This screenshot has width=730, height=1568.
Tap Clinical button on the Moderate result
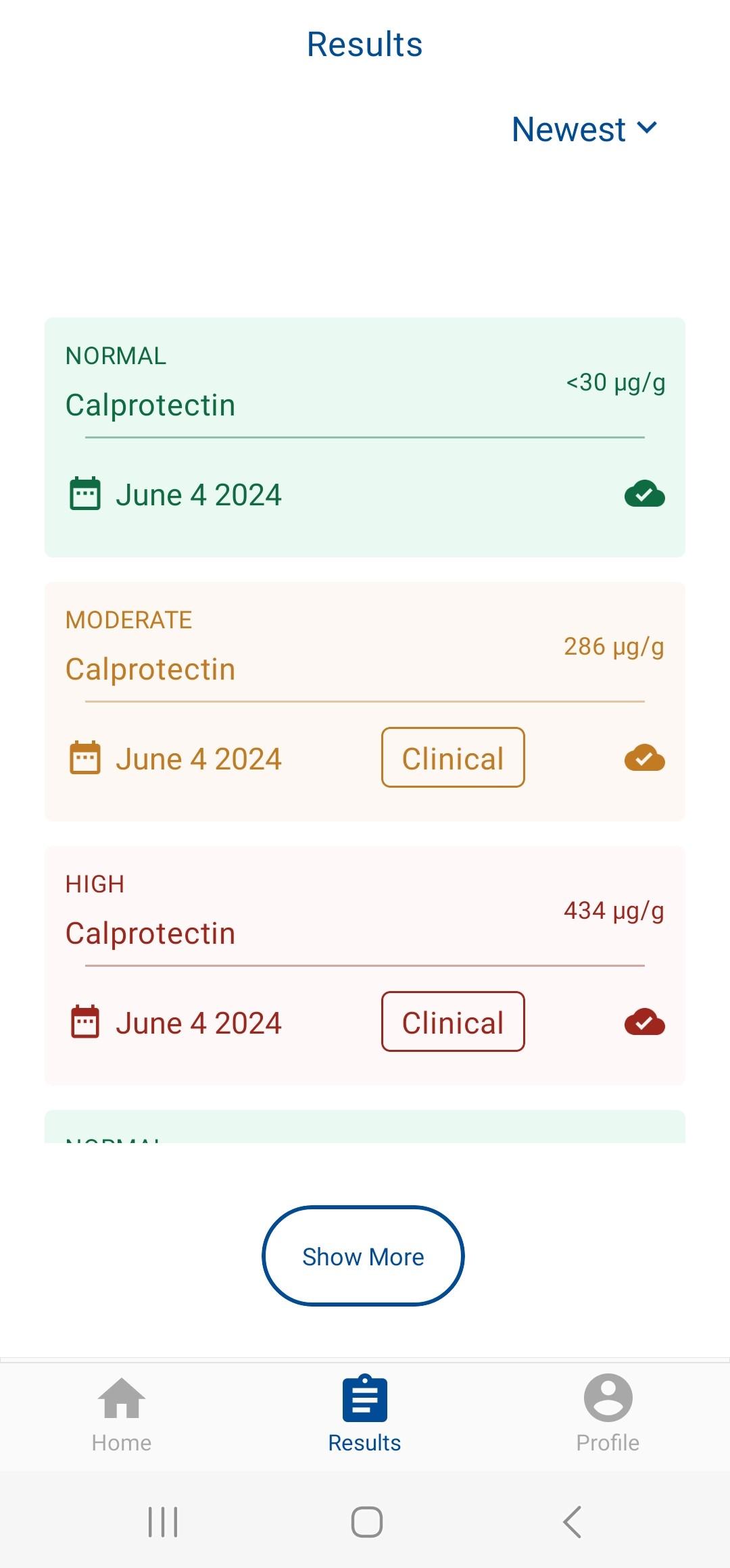click(453, 757)
